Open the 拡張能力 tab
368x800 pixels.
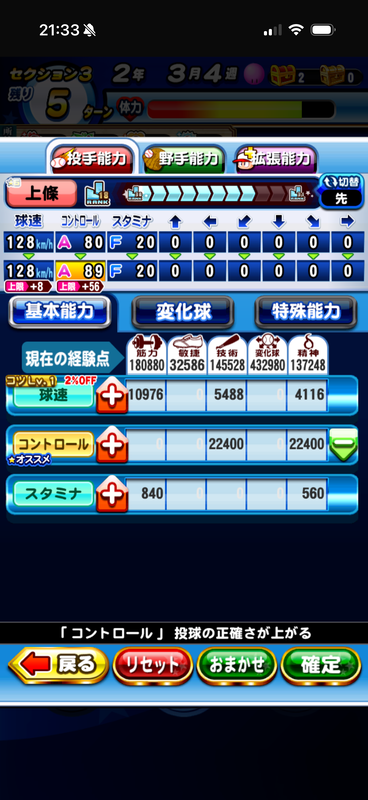coord(276,159)
